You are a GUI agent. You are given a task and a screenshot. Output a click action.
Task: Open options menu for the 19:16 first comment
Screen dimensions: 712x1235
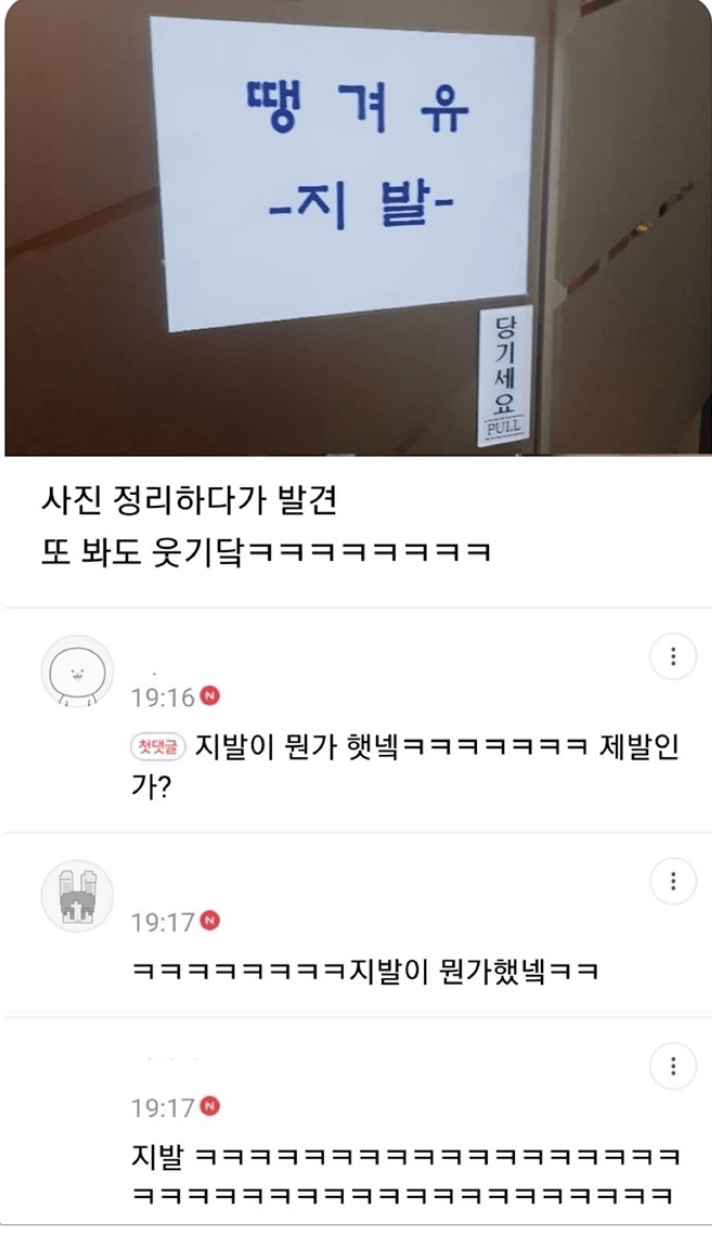[x=673, y=657]
